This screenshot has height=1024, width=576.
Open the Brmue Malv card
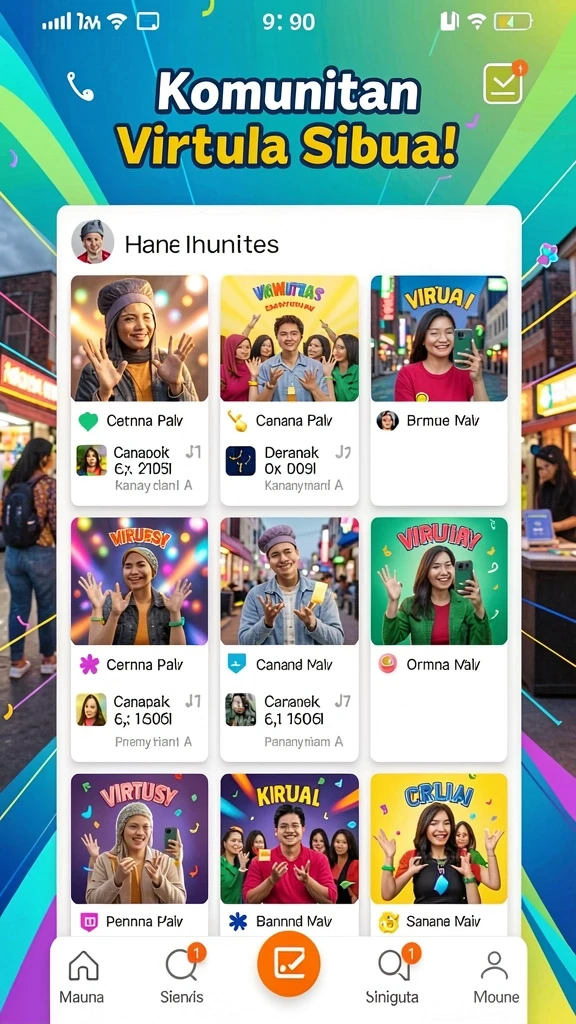coord(439,390)
